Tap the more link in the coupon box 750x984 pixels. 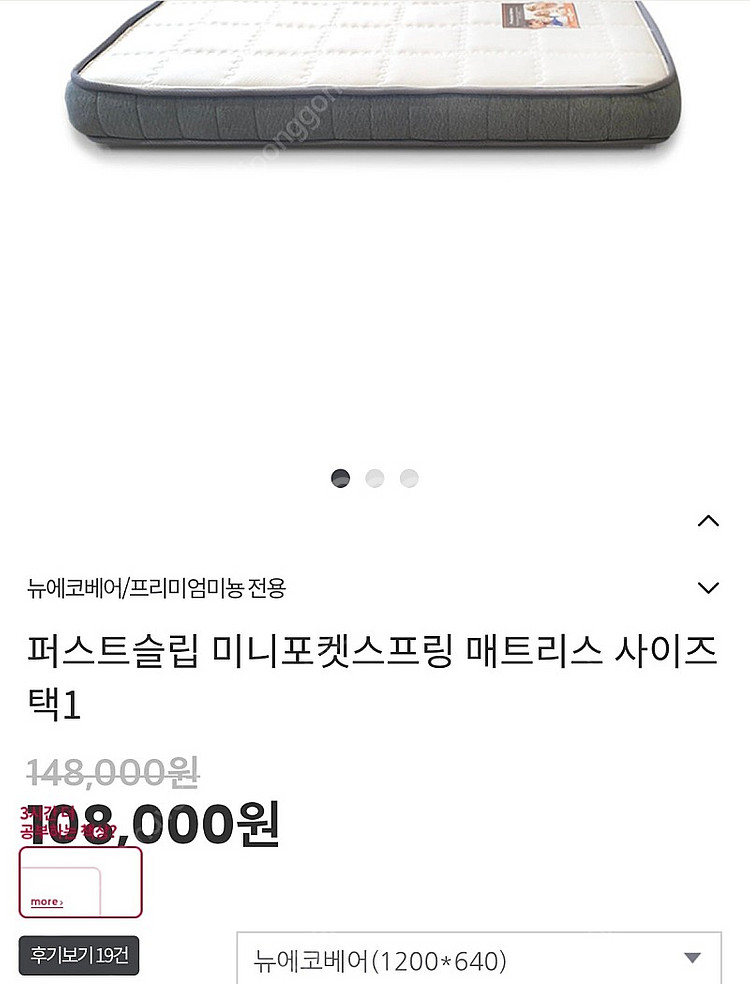point(46,901)
